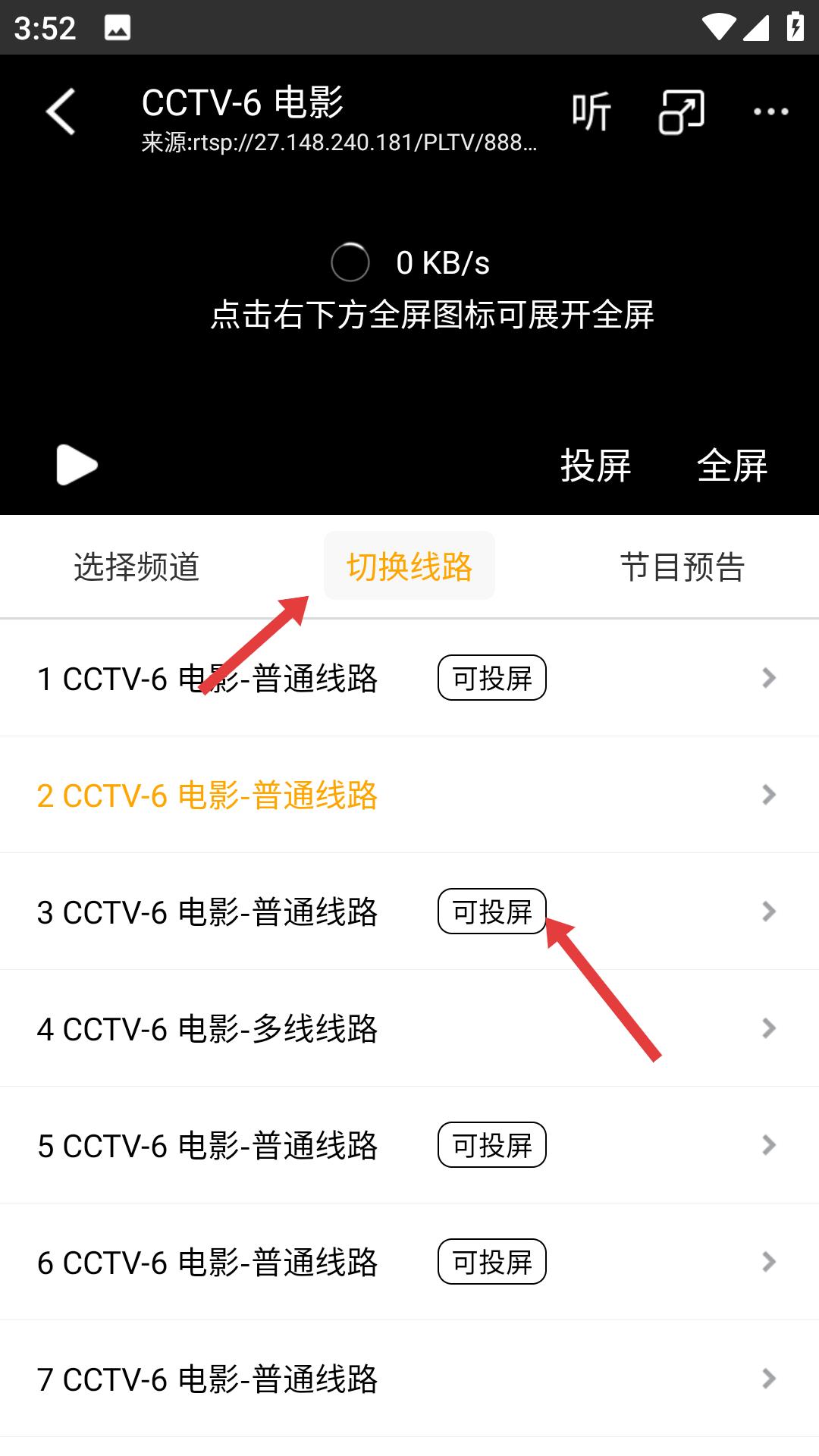Enable audio-only mode via 听 icon
Image resolution: width=819 pixels, height=1456 pixels.
(x=593, y=110)
